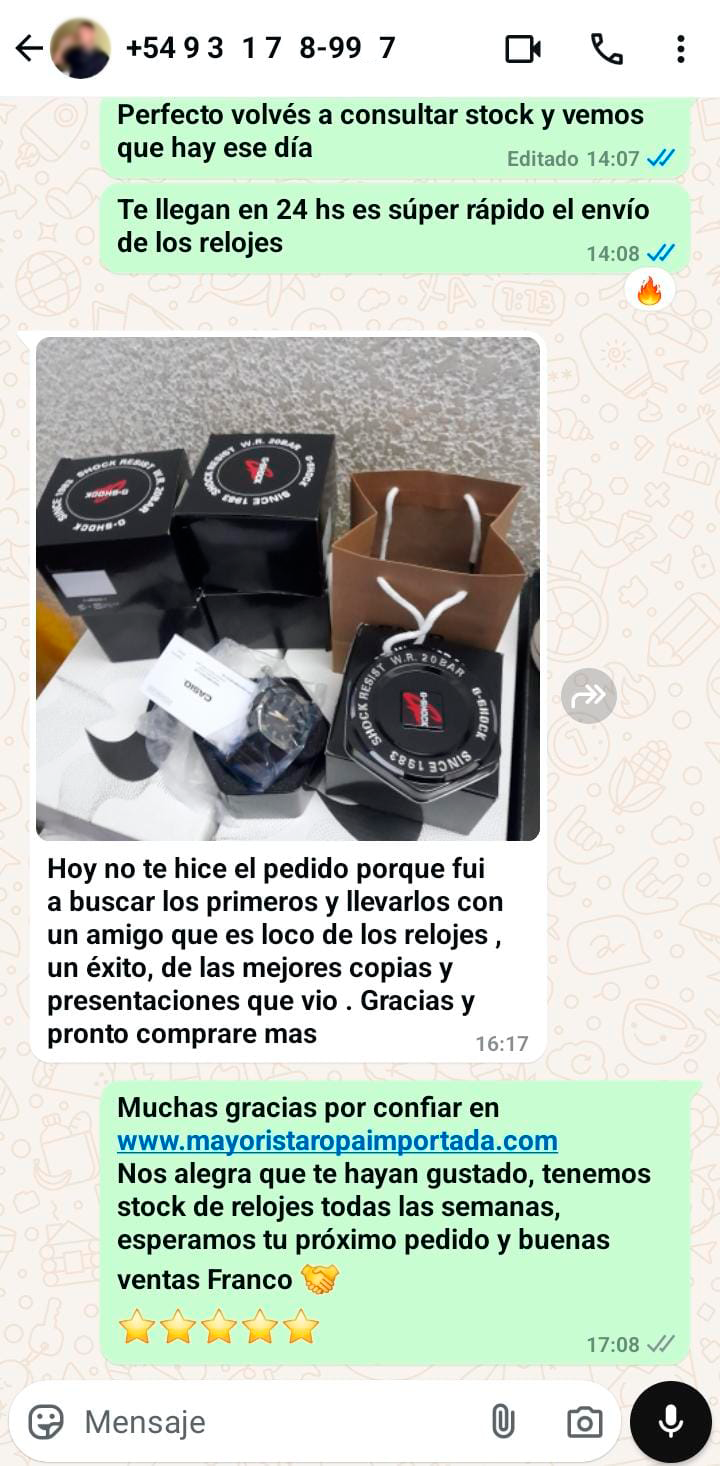Record a voice message
Image resolution: width=720 pixels, height=1466 pixels.
[x=670, y=1421]
